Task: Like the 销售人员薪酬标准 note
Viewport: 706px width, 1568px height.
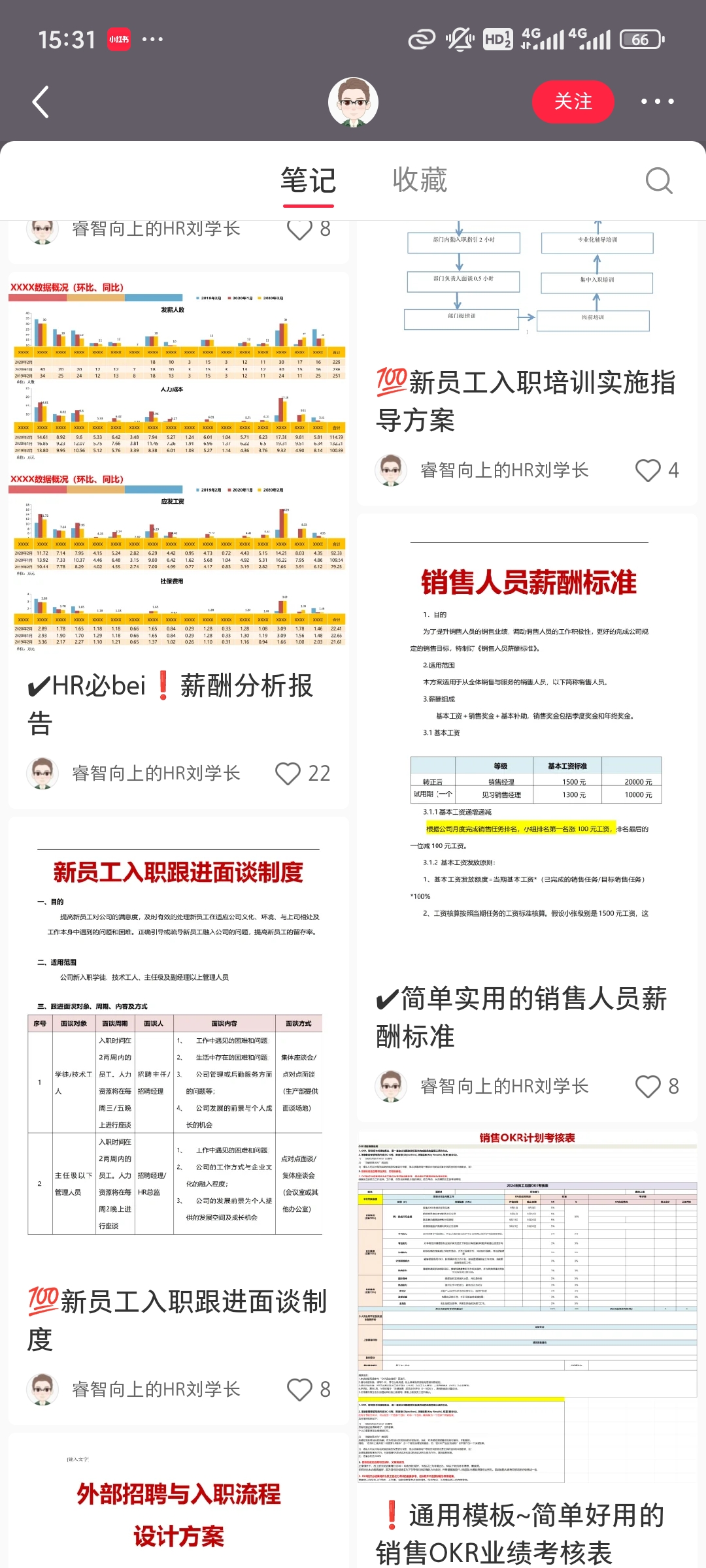Action: 648,1086
